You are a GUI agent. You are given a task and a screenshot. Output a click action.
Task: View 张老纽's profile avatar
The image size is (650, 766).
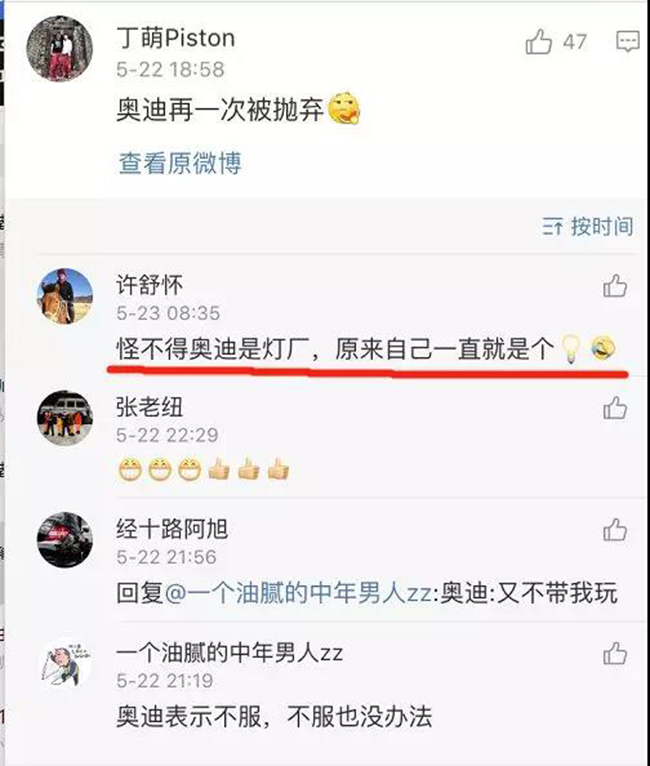coord(65,418)
